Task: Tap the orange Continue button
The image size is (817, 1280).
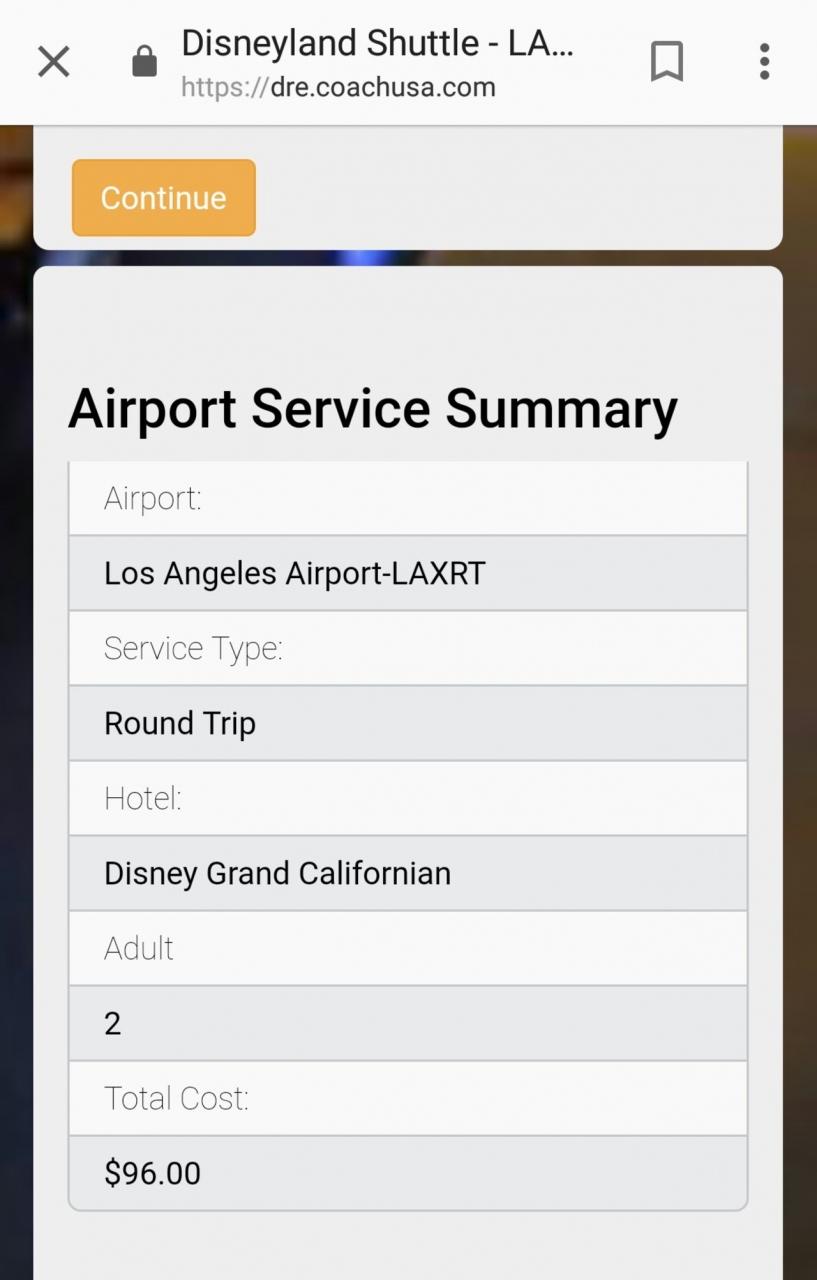Action: tap(164, 198)
